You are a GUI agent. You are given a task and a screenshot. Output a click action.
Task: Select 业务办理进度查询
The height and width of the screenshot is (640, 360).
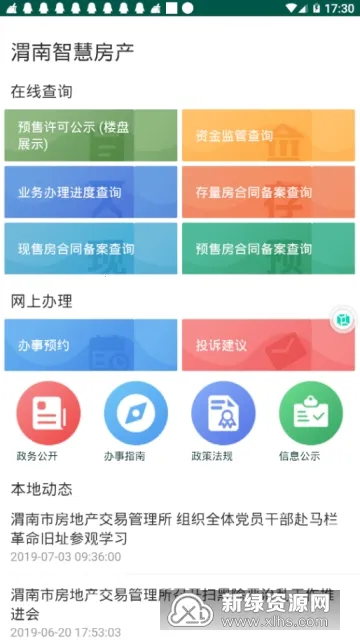(x=91, y=192)
